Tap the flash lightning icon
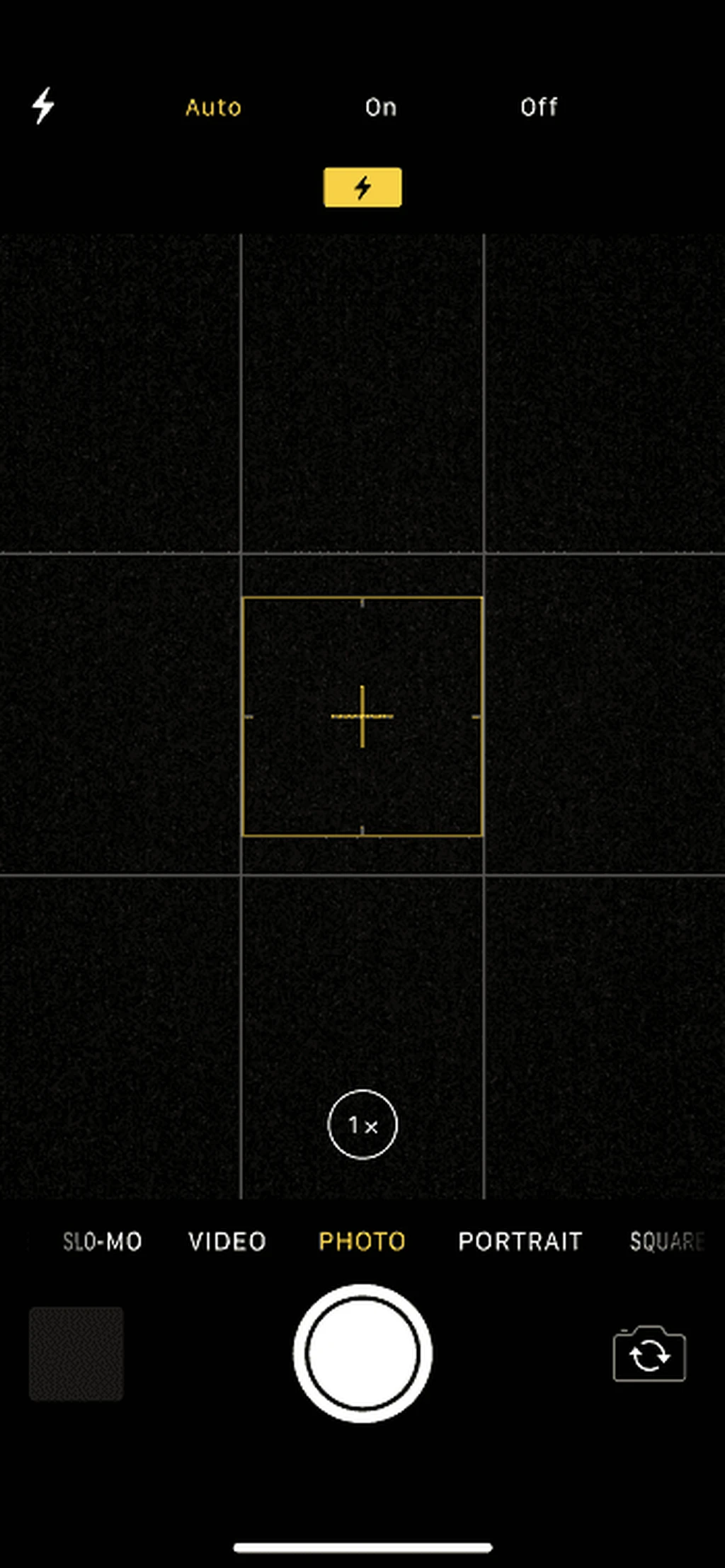Image resolution: width=725 pixels, height=1568 pixels. [43, 106]
